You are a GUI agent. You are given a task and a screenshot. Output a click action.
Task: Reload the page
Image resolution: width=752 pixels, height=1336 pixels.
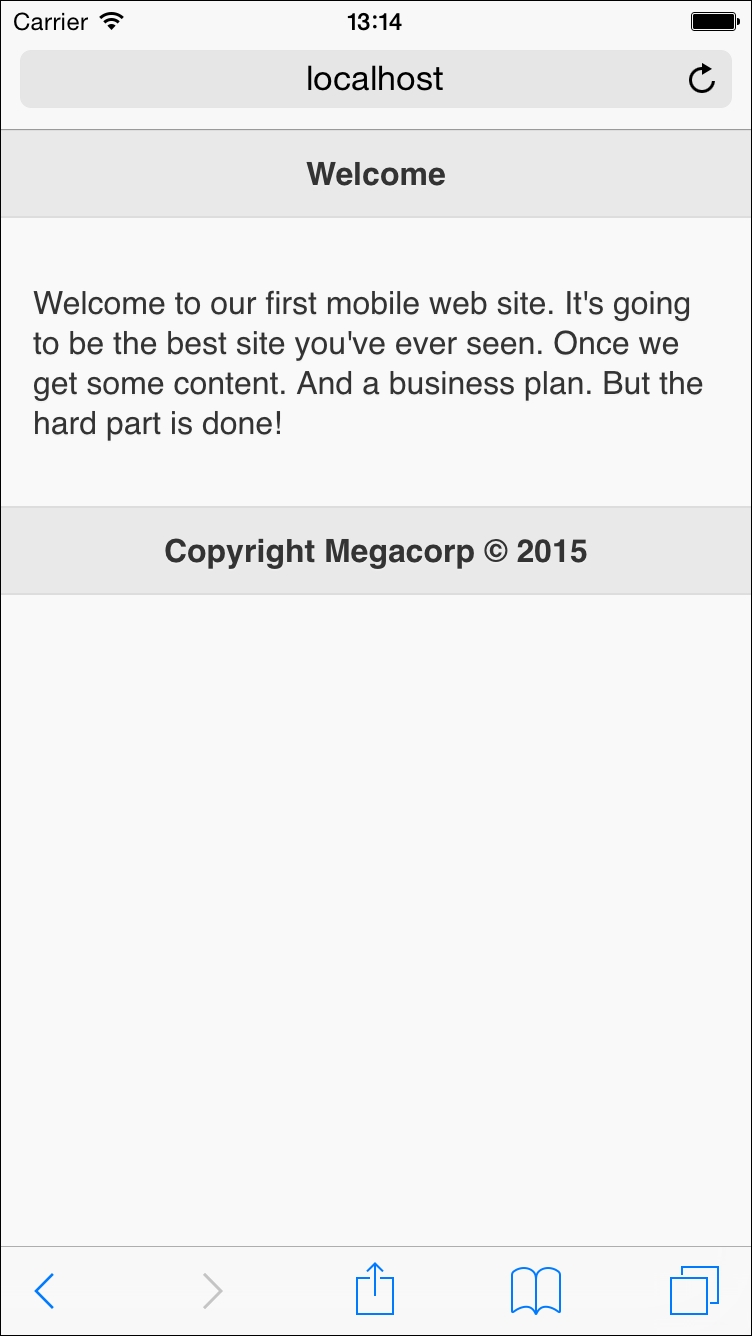point(702,79)
